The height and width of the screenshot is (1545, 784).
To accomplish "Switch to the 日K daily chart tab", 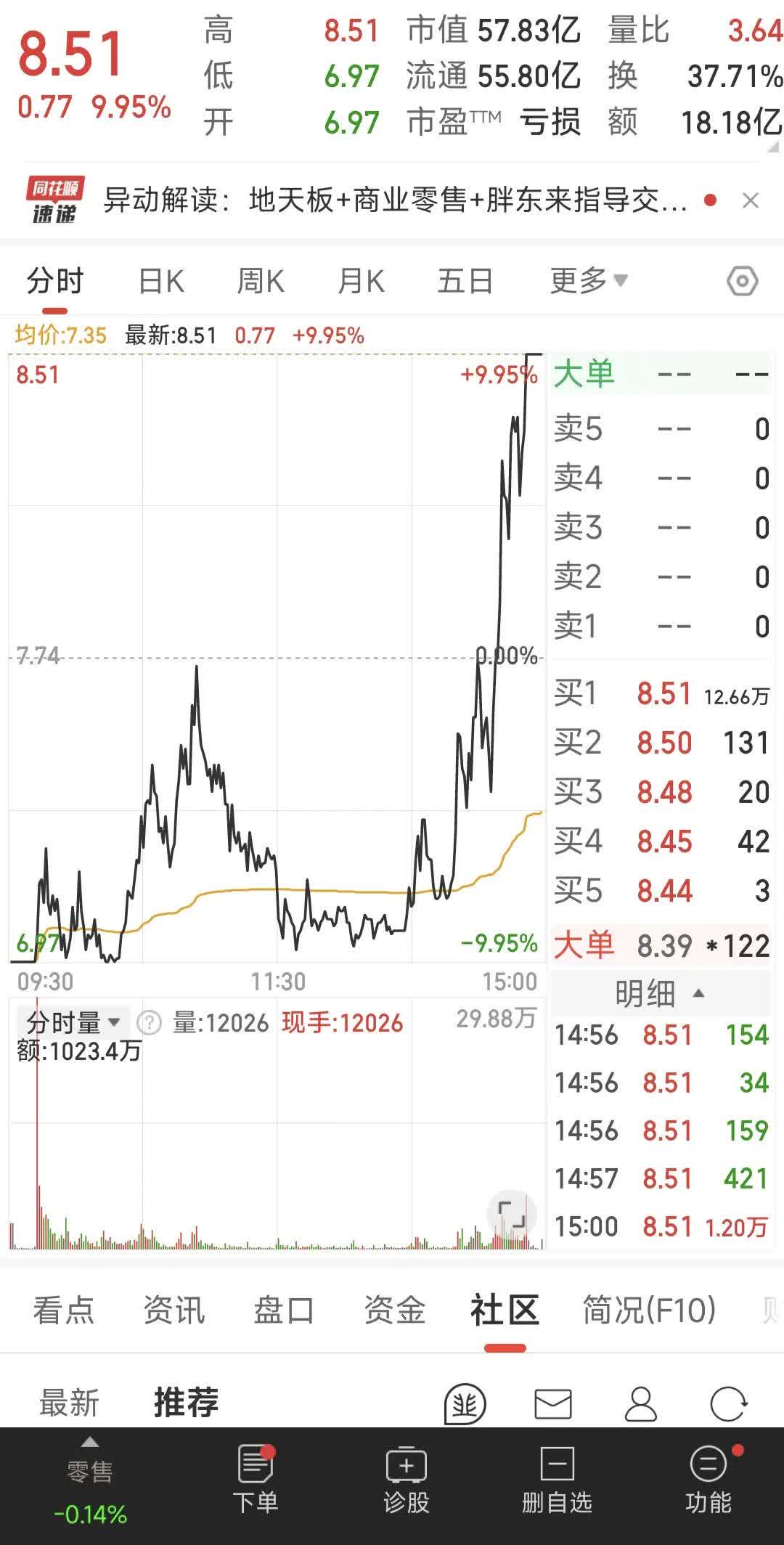I will point(163,280).
